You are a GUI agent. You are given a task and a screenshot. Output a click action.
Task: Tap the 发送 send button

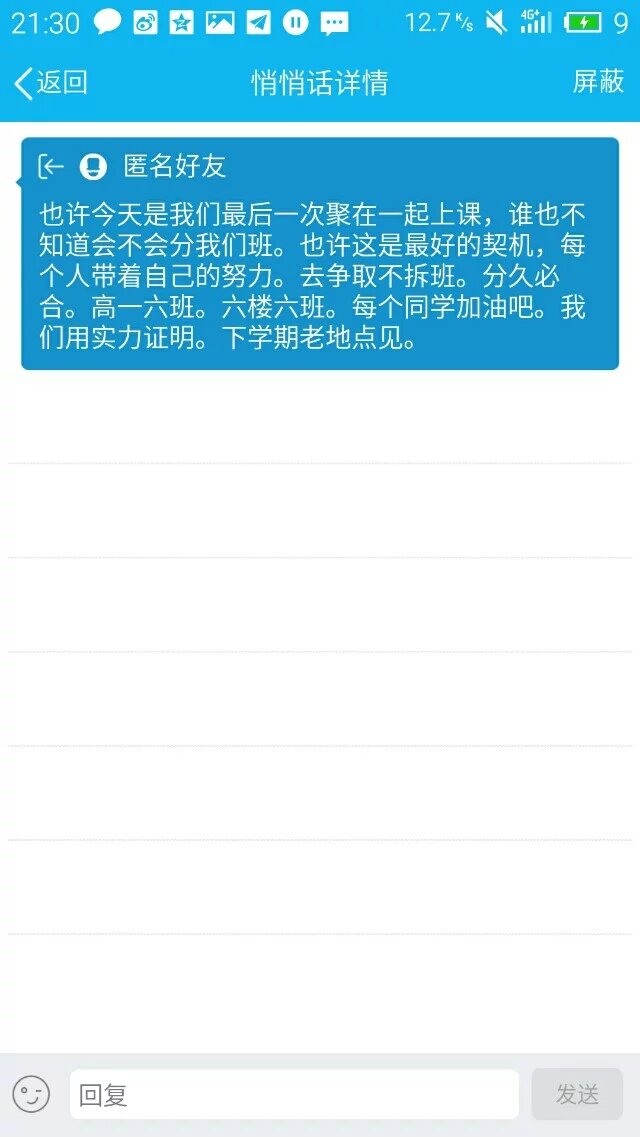click(x=577, y=1095)
